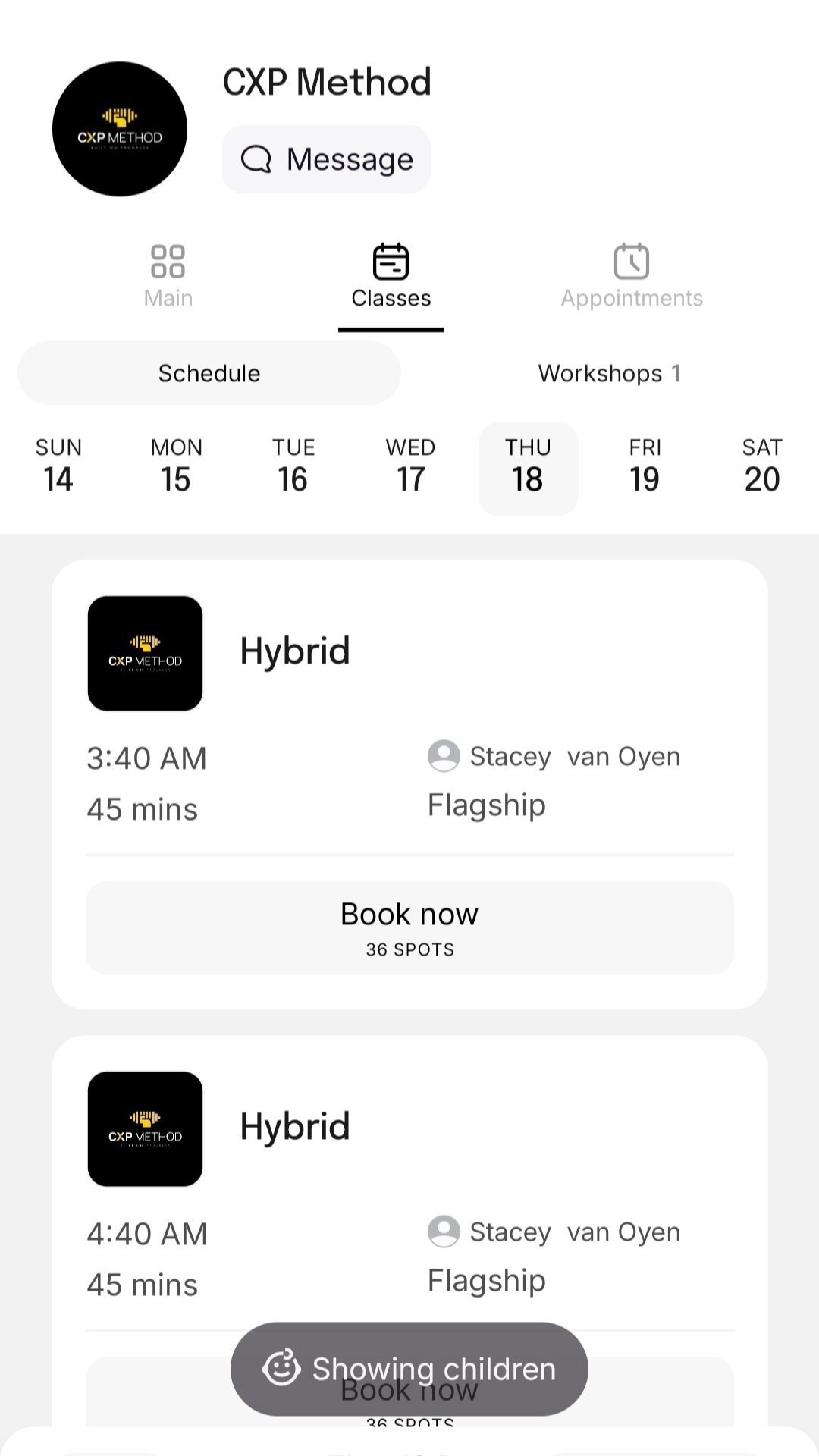Switch to Workshops
This screenshot has height=1456, width=819.
point(609,373)
